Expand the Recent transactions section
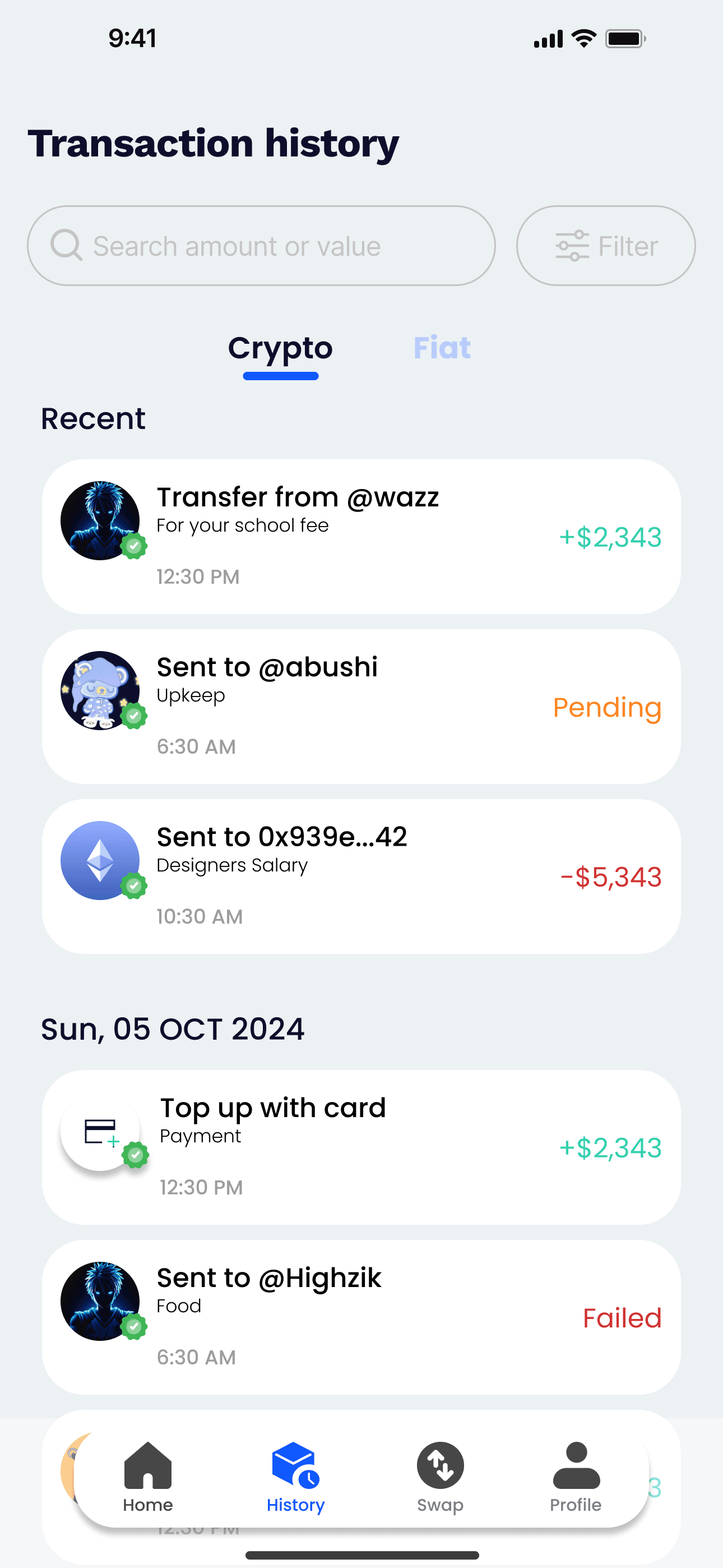 [92, 418]
